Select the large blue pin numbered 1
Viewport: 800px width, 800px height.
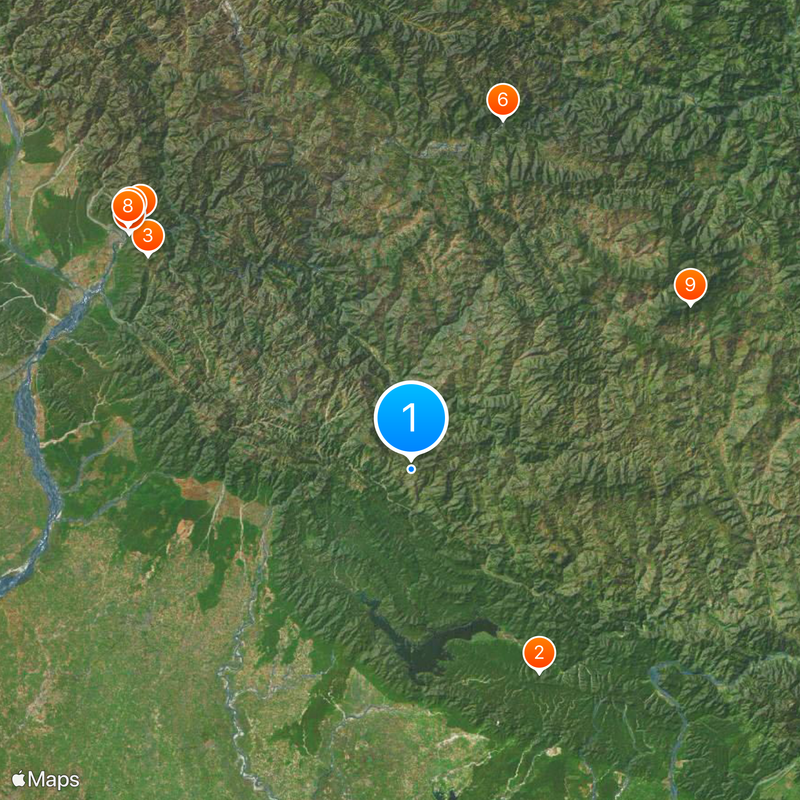pos(411,417)
